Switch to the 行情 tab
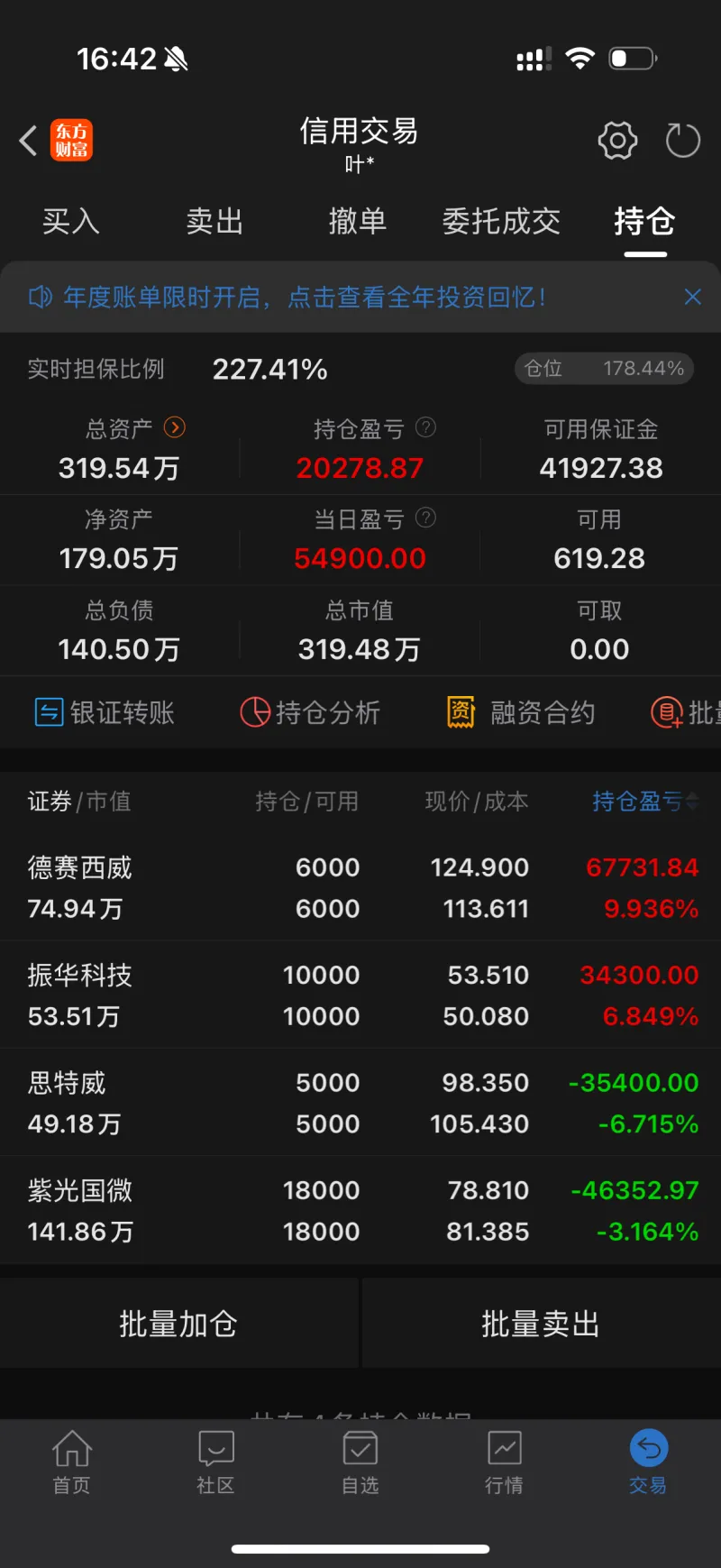The height and width of the screenshot is (1568, 721). (504, 1463)
